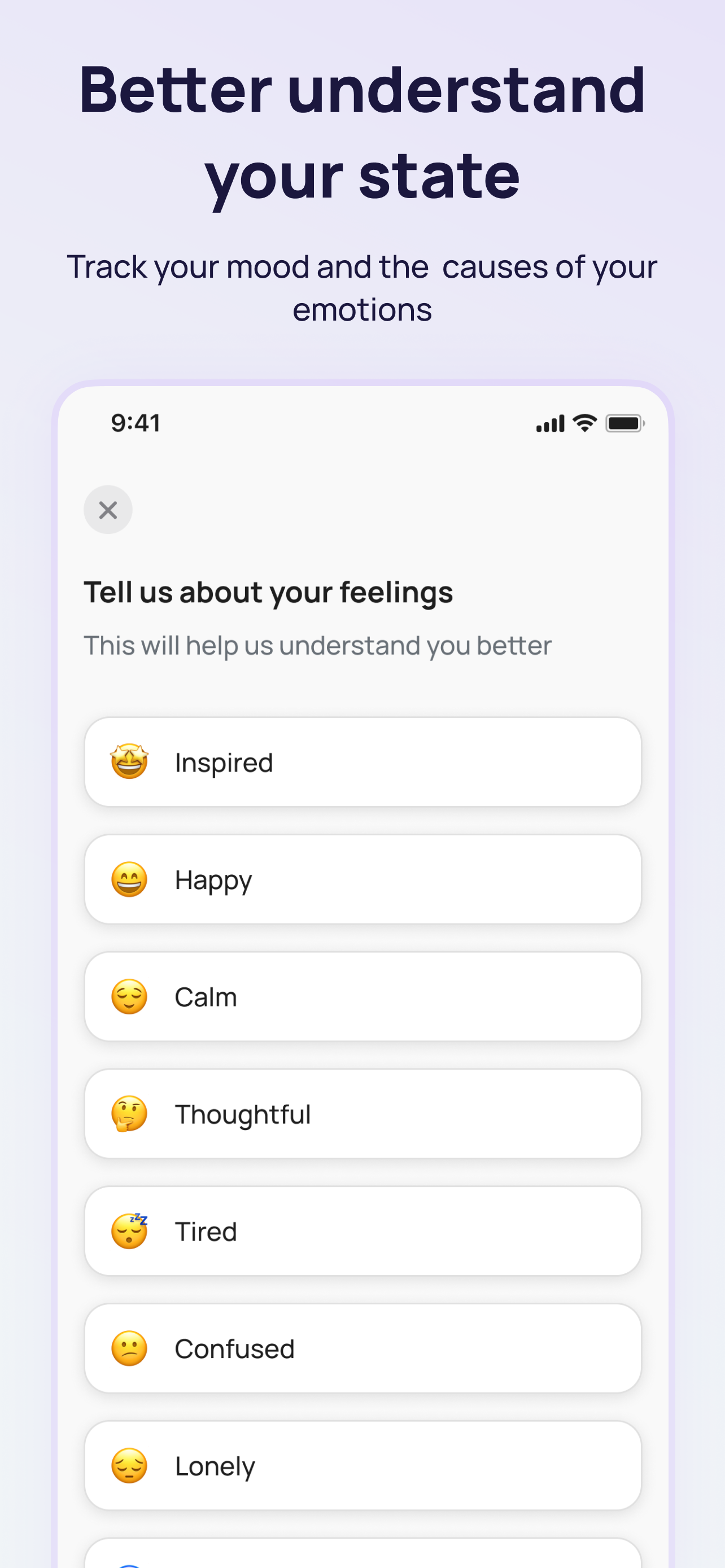Pick Lonely from the mood list
This screenshot has width=725, height=1568.
362,1466
